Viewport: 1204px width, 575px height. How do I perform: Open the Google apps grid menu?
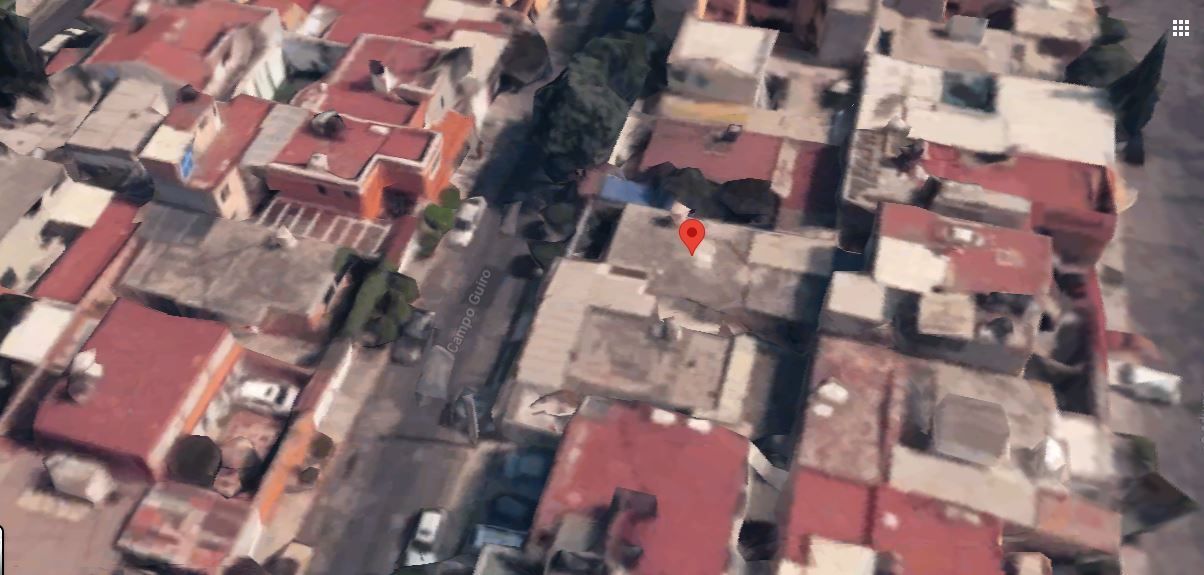coord(1181,28)
